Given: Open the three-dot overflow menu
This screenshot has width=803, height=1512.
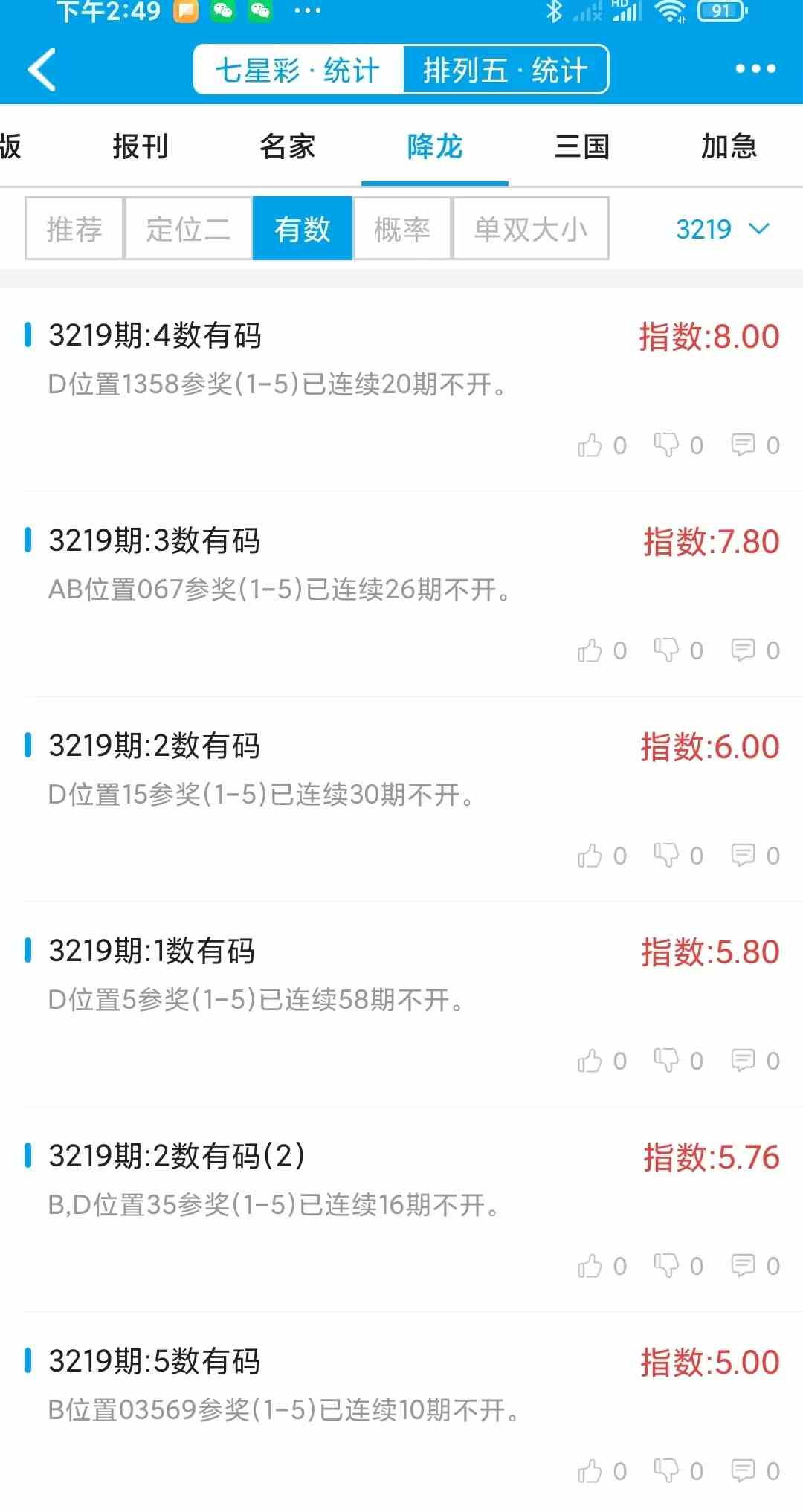Looking at the screenshot, I should (x=755, y=69).
